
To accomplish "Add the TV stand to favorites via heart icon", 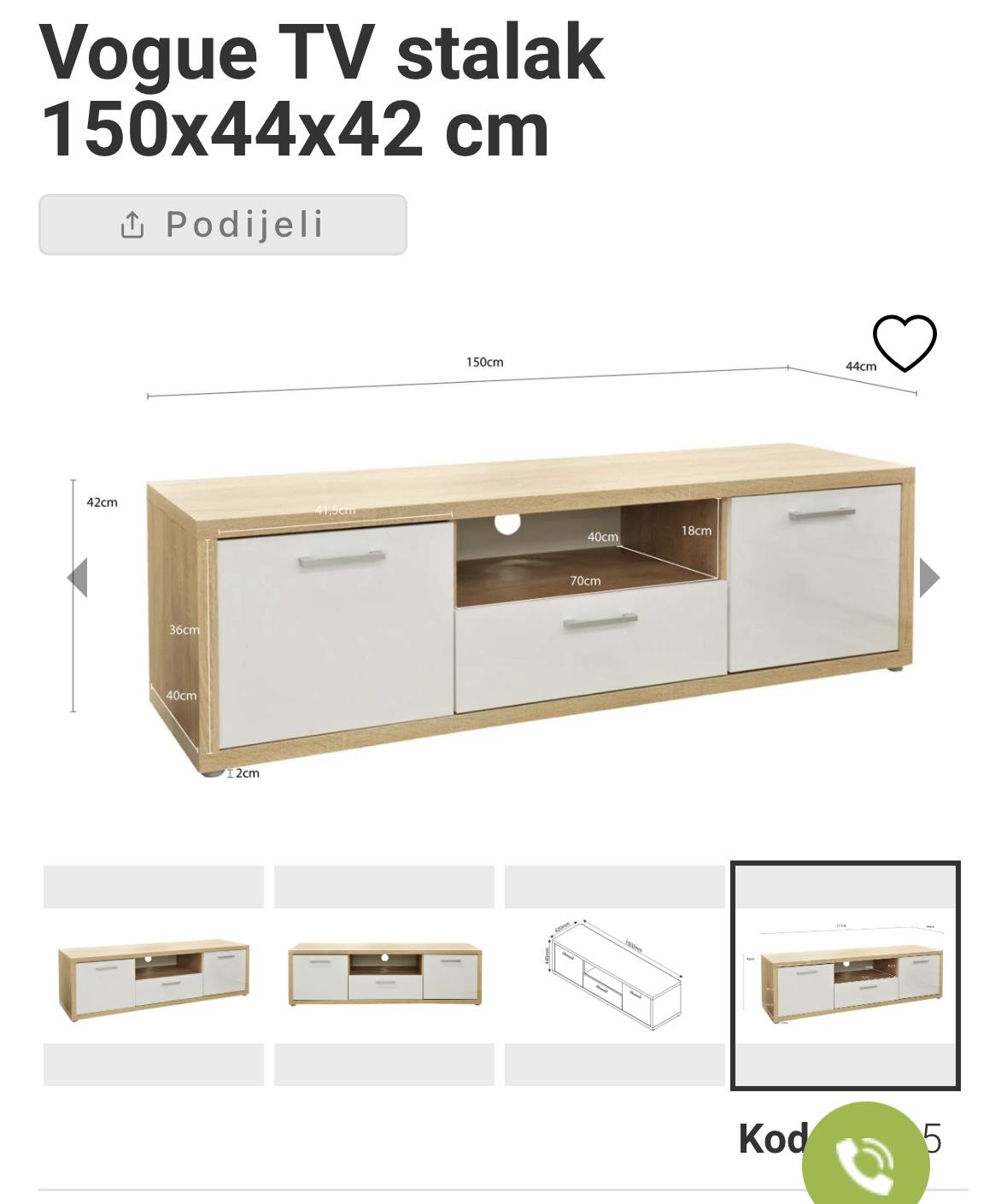I will (x=905, y=342).
